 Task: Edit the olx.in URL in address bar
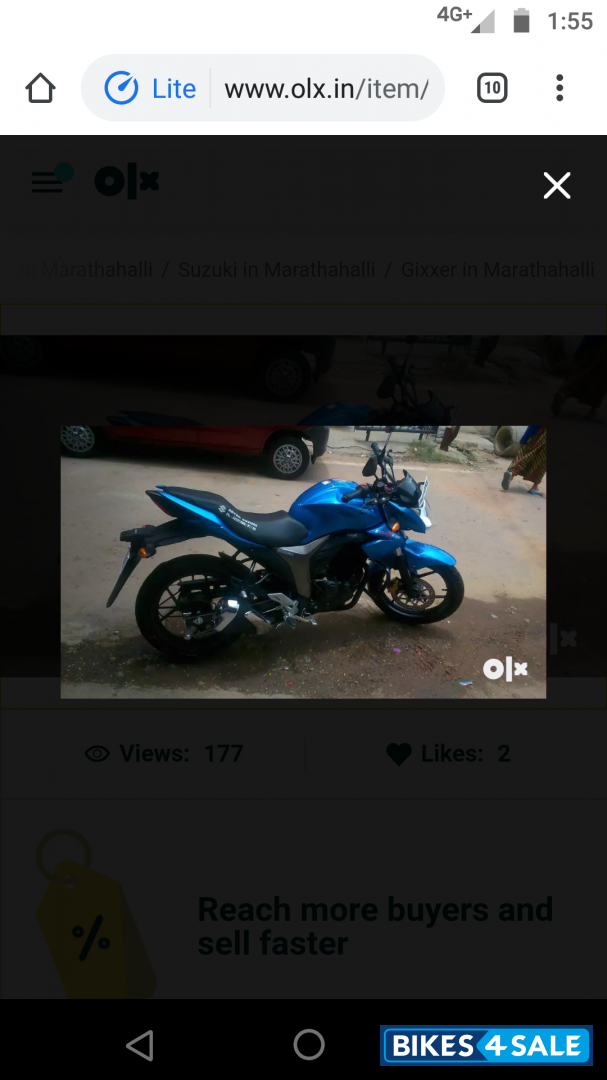pos(326,89)
